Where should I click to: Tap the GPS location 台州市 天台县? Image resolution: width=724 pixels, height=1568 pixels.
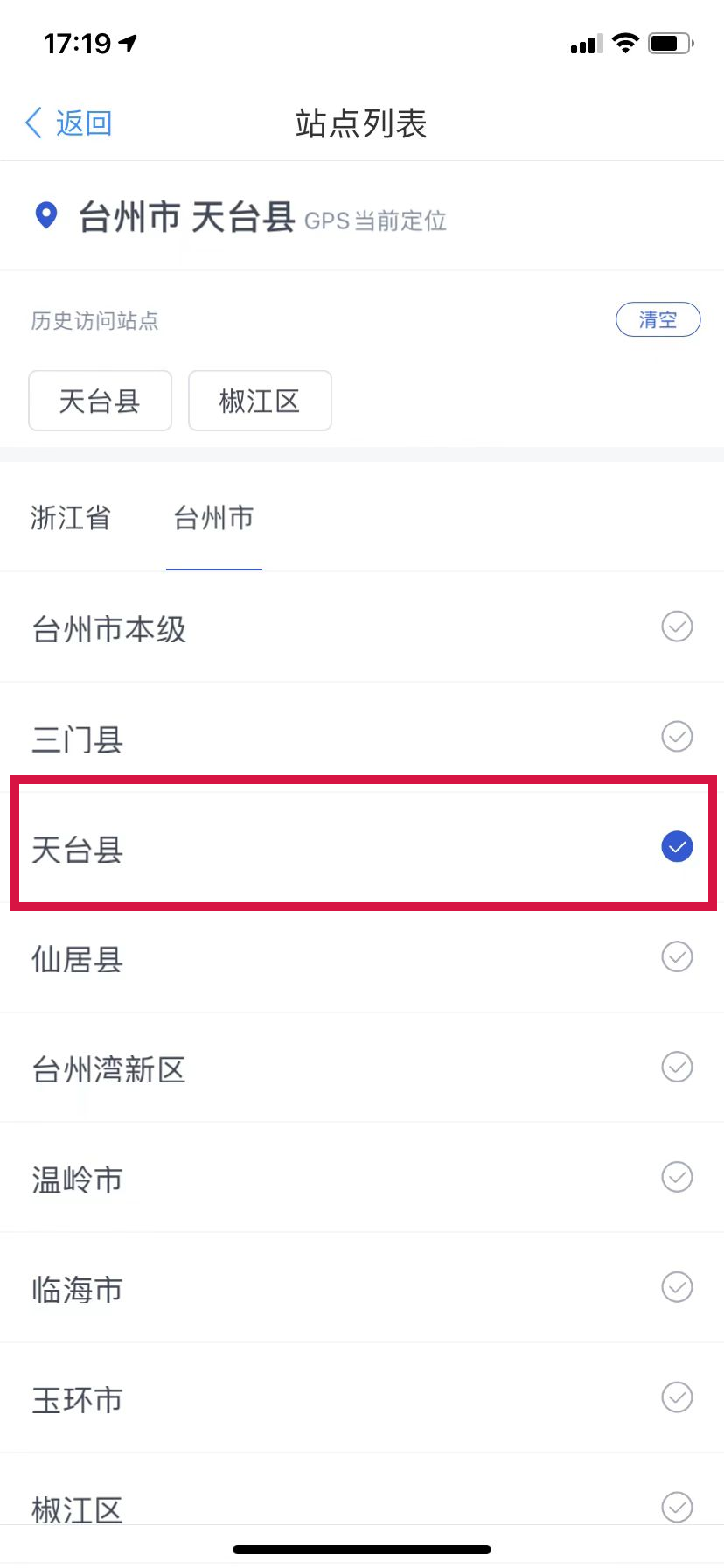coord(186,217)
